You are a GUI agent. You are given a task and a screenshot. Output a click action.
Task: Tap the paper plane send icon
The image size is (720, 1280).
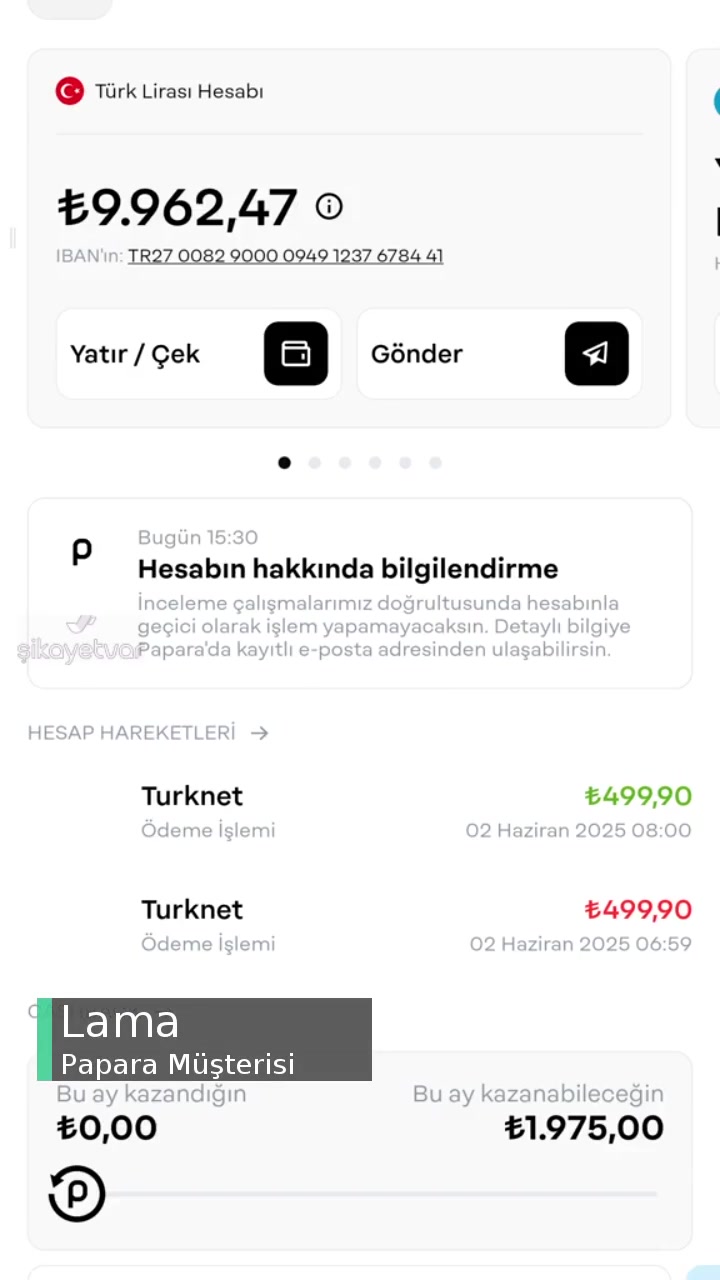[x=596, y=353]
